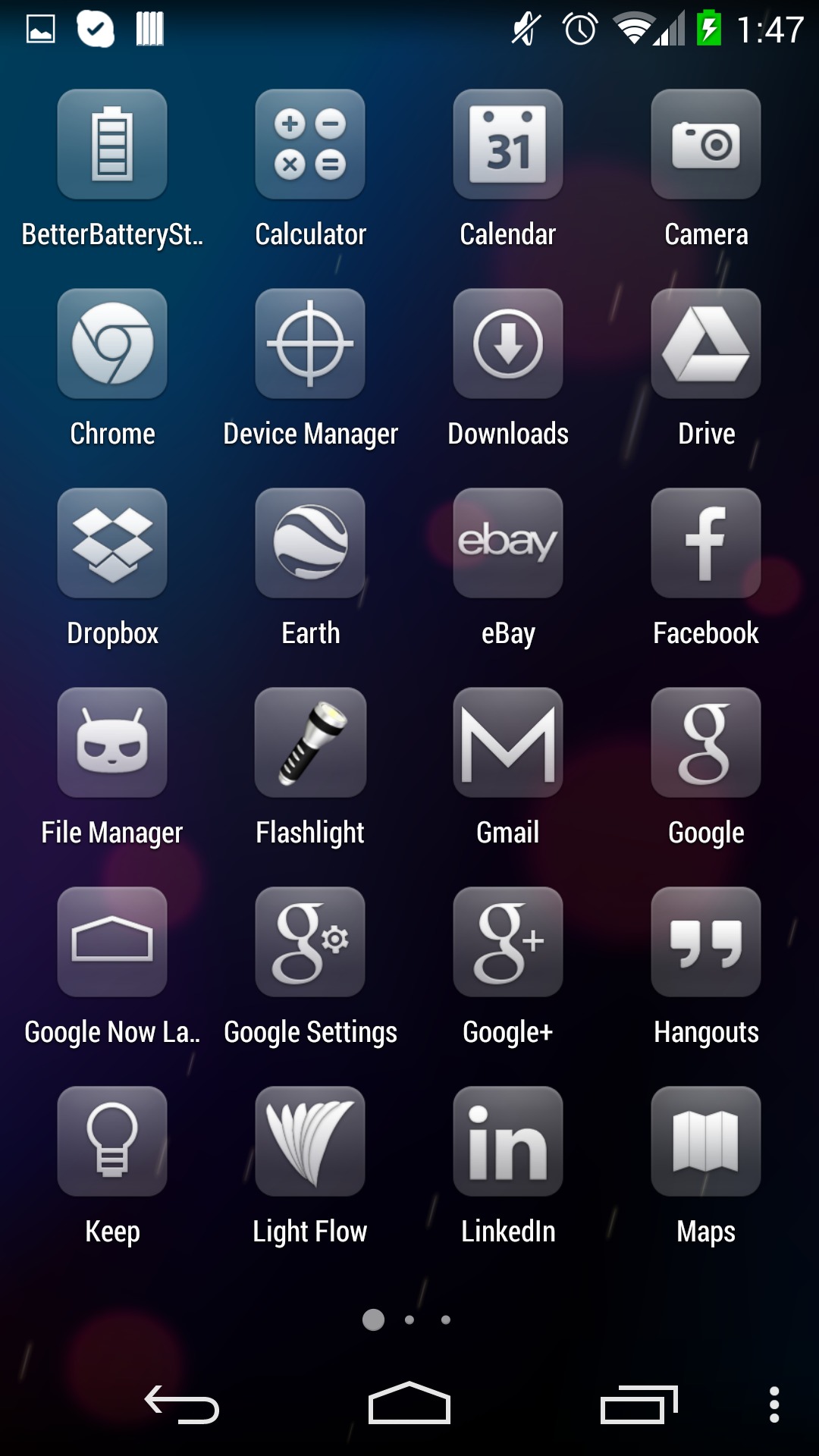The image size is (819, 1456).
Task: Open Facebook
Action: (706, 543)
